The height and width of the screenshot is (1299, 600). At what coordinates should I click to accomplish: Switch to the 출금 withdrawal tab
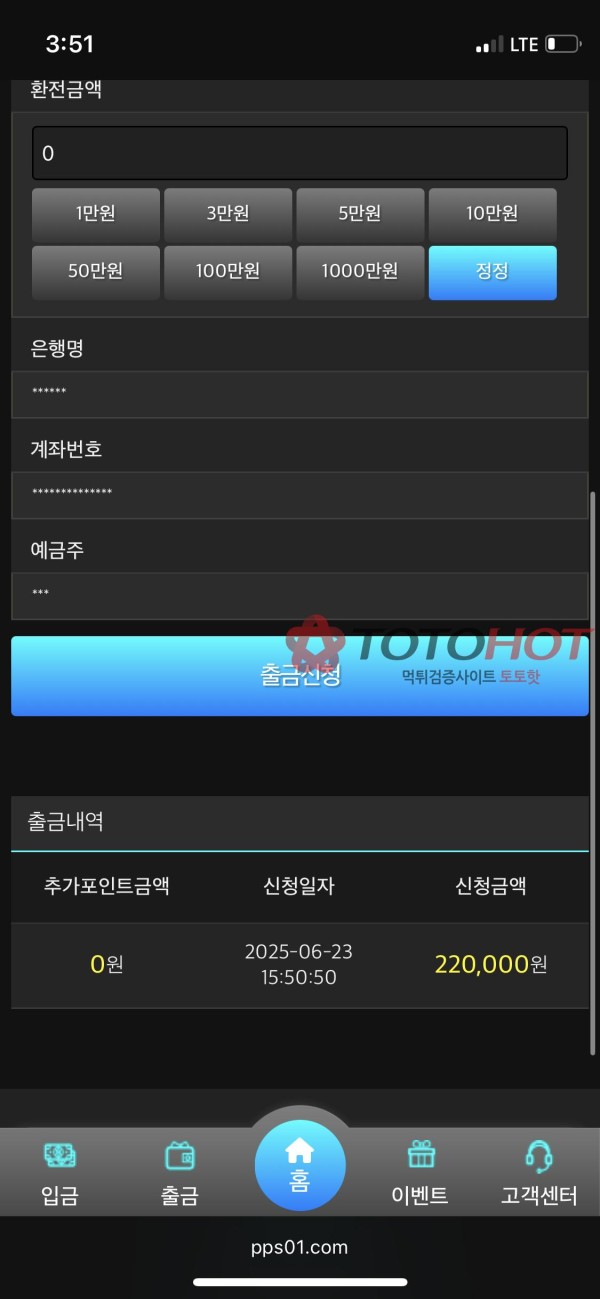(x=180, y=1174)
